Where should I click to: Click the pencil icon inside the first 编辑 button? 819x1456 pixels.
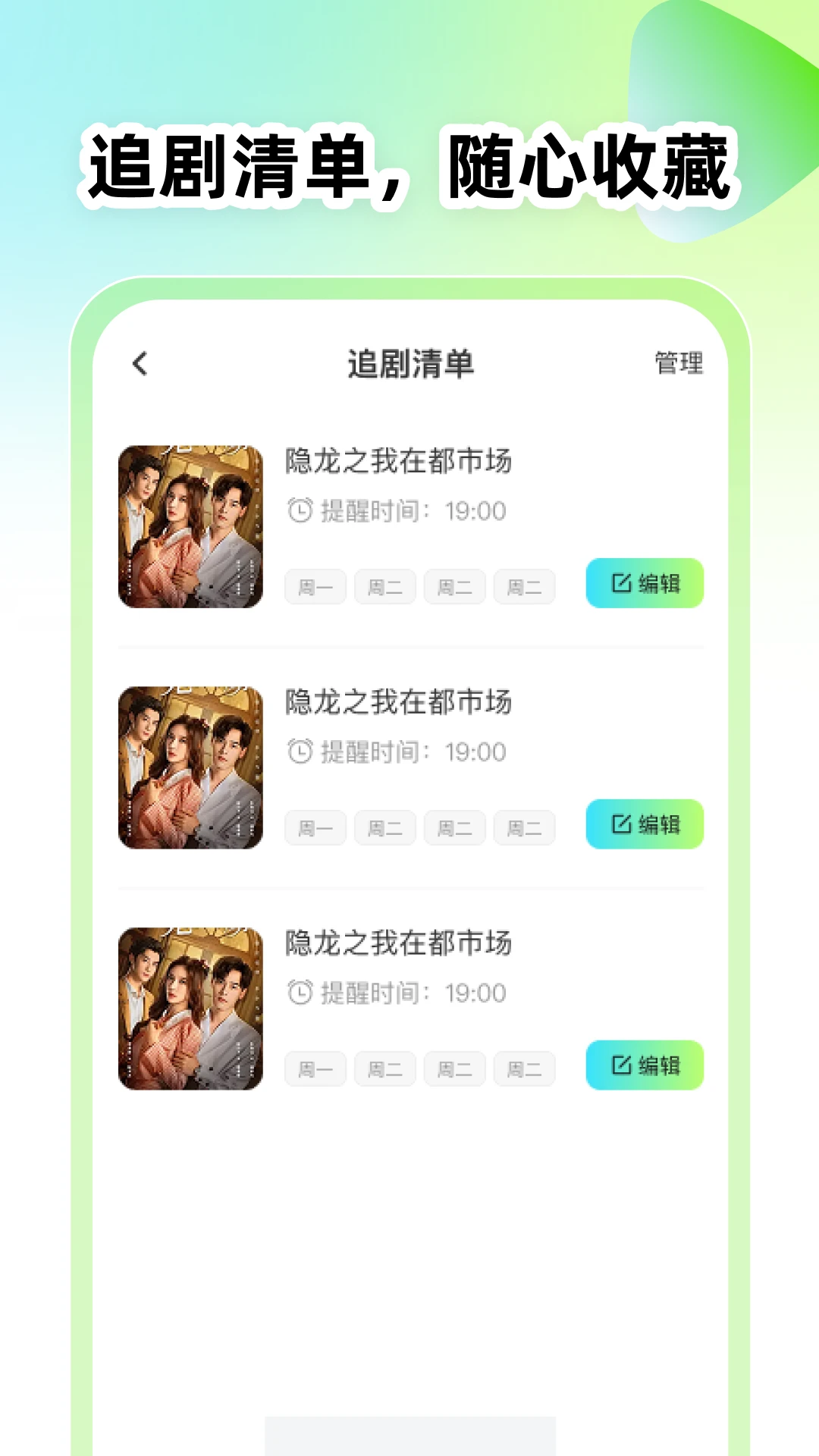[622, 582]
